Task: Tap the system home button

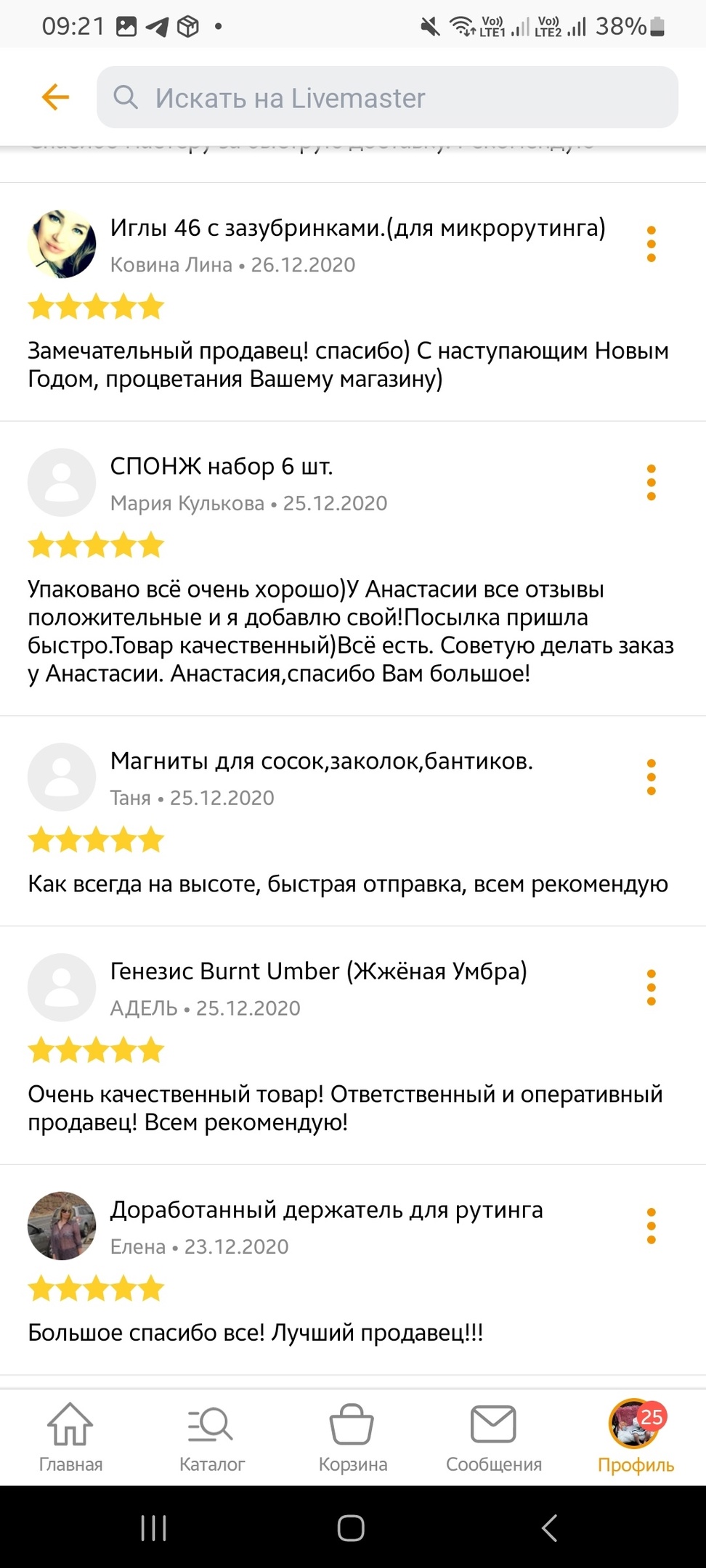Action: coord(351,1527)
